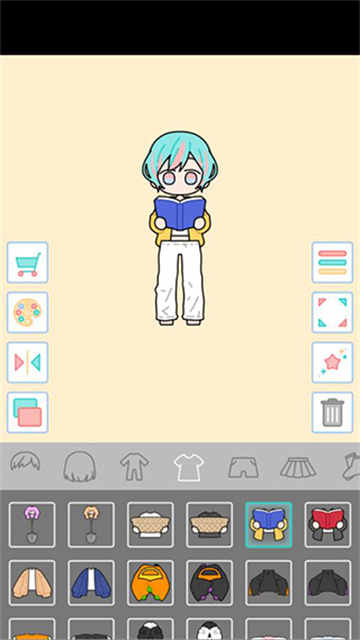Tap the trash can to delete
The height and width of the screenshot is (640, 360).
(332, 412)
